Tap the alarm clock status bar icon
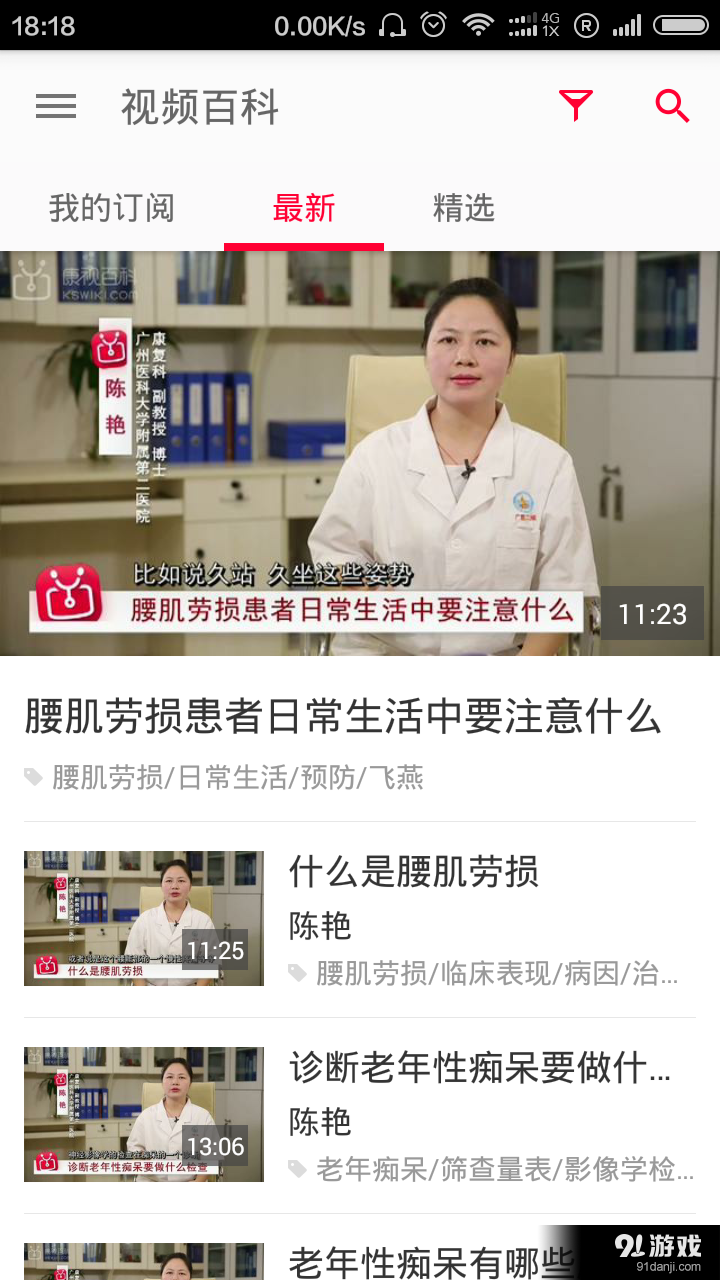 [434, 26]
